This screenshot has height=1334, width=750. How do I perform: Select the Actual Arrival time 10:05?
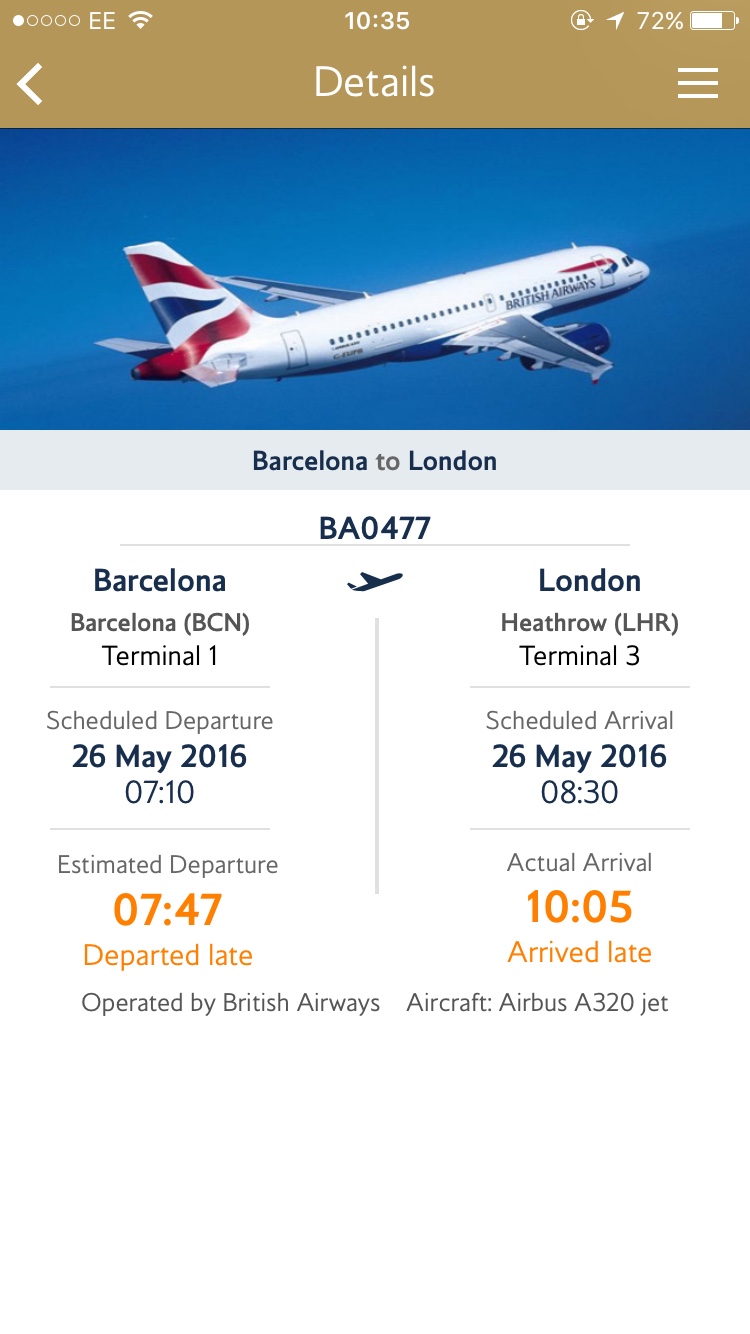[580, 908]
